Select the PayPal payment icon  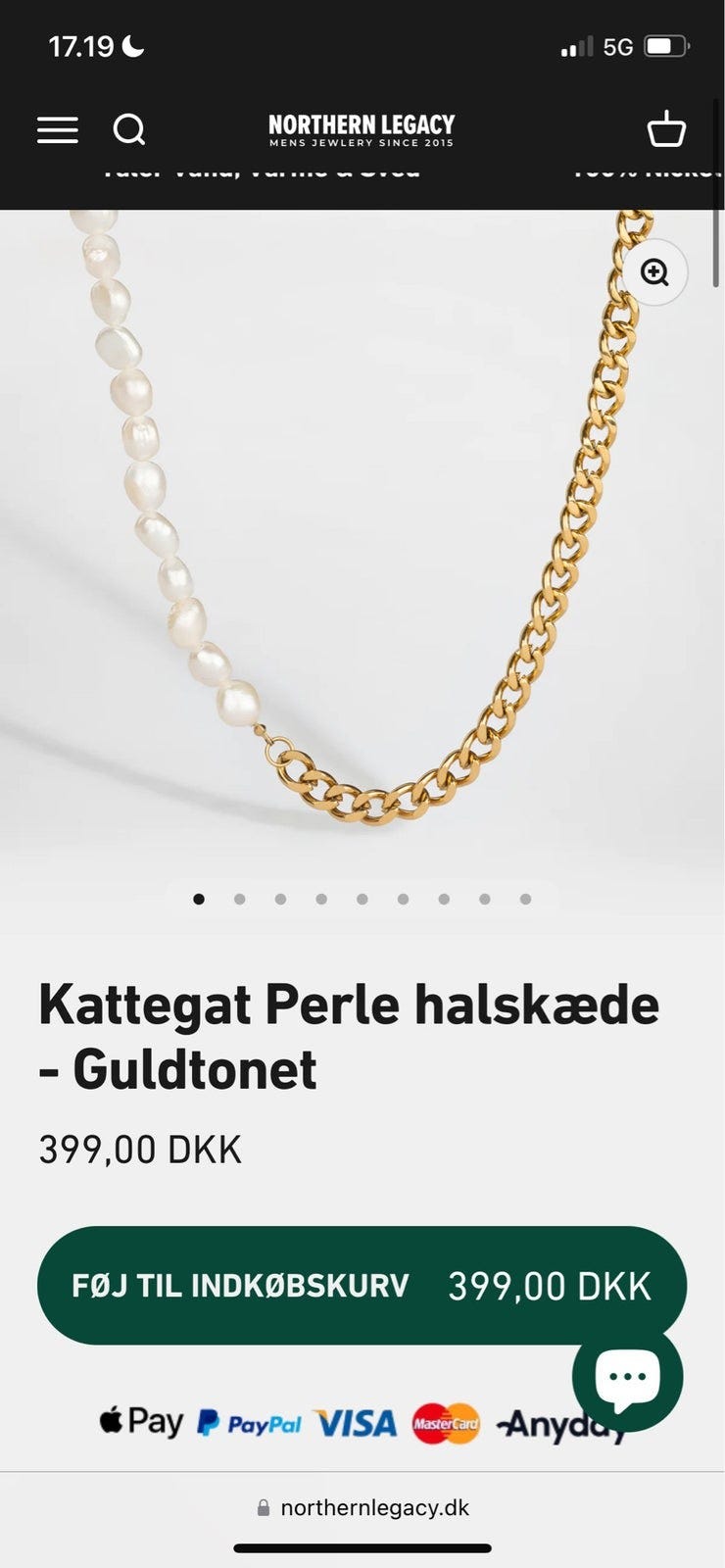(250, 1423)
